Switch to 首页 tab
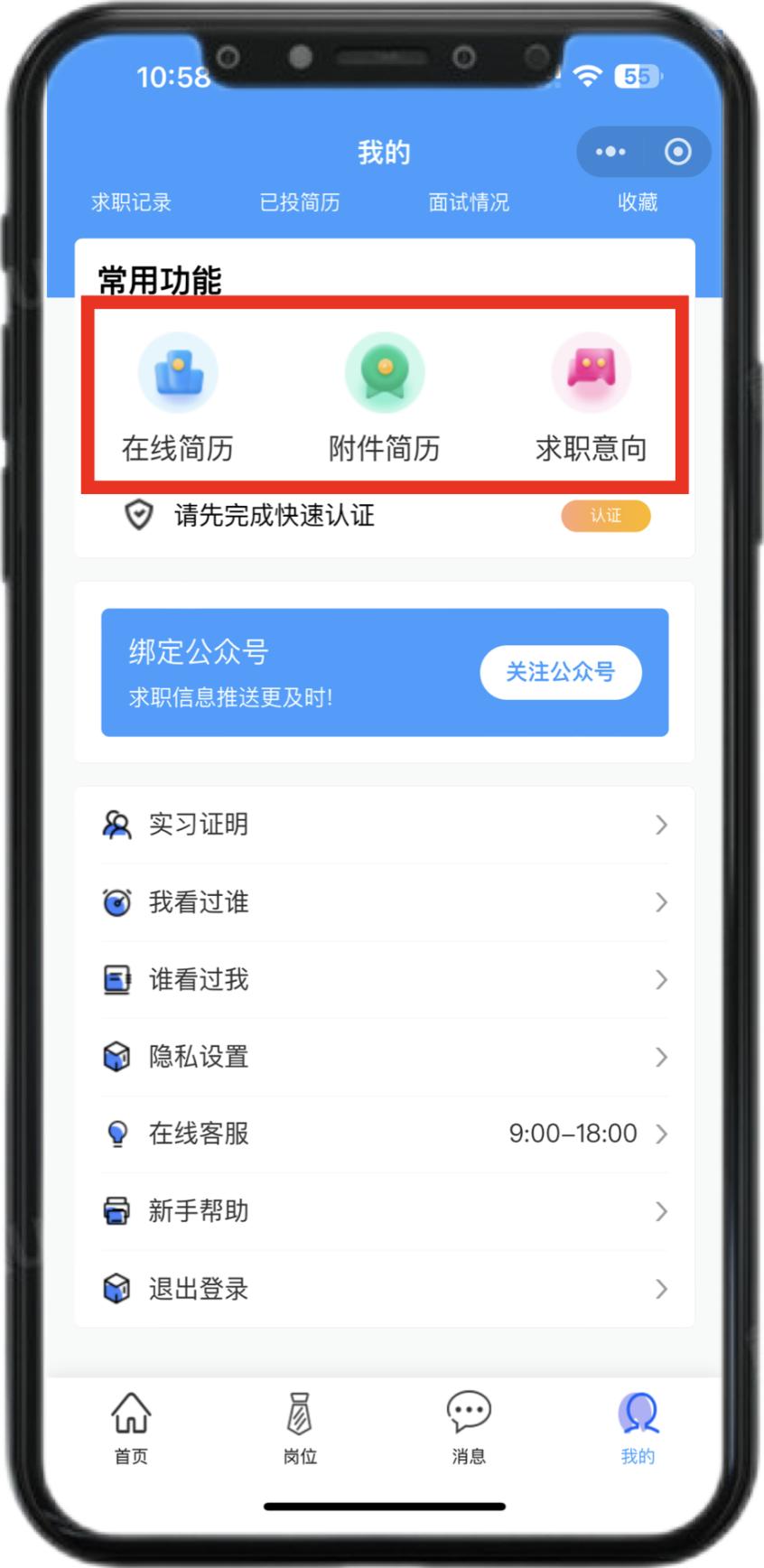The image size is (764, 1568). click(x=131, y=1428)
